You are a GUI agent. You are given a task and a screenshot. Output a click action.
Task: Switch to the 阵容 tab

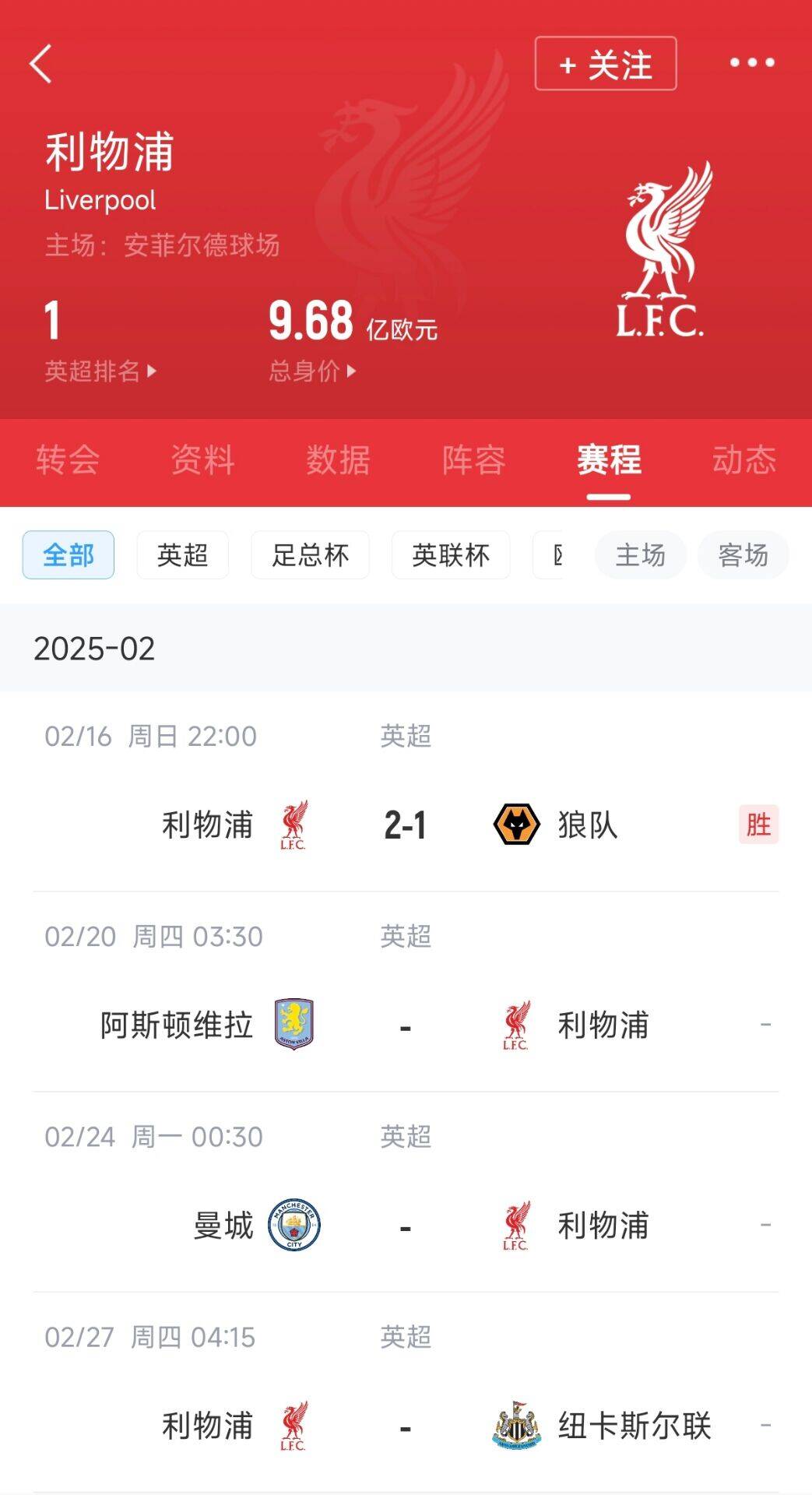(x=473, y=460)
